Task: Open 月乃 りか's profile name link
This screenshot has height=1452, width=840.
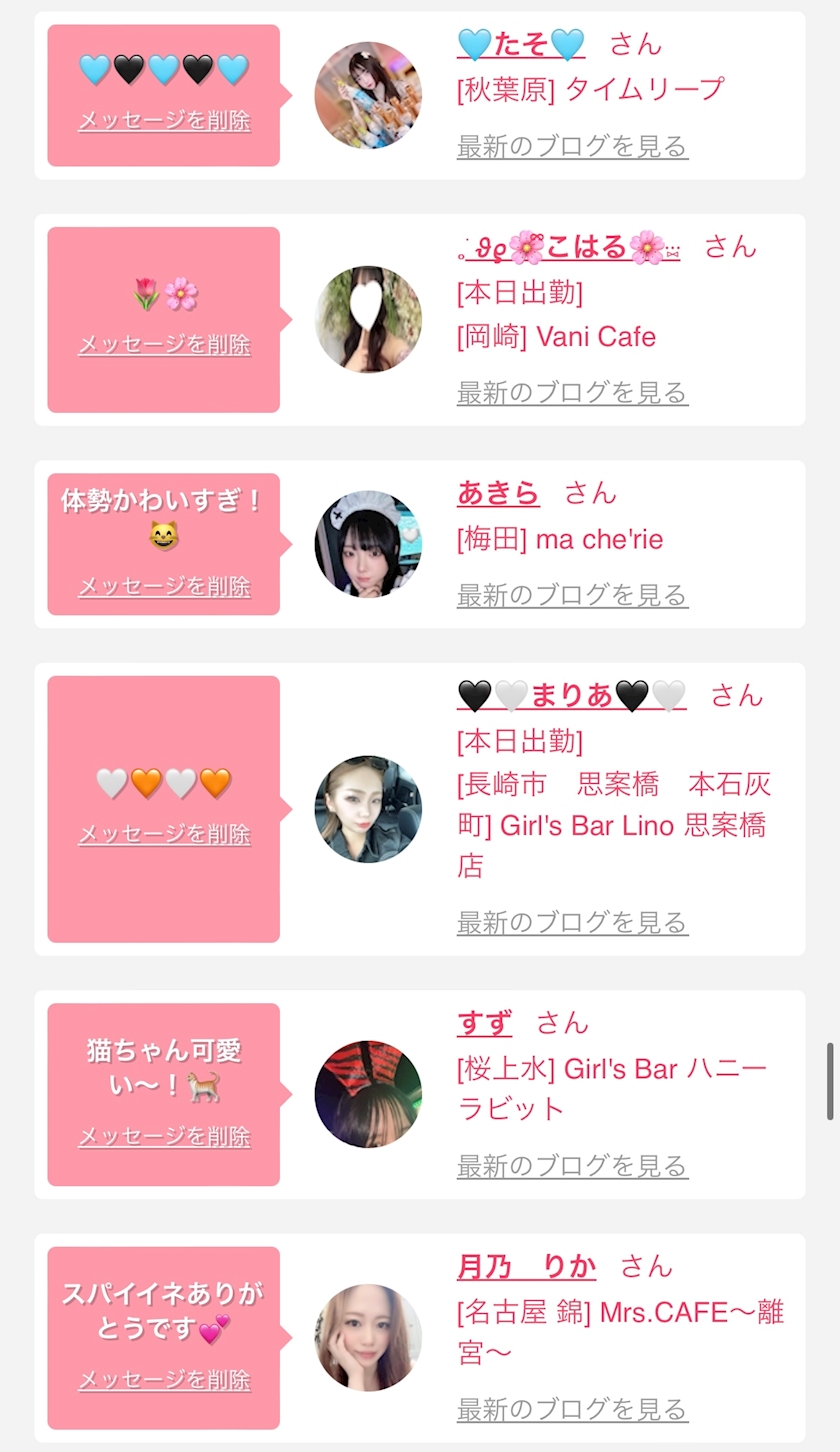Action: pyautogui.click(x=526, y=1265)
